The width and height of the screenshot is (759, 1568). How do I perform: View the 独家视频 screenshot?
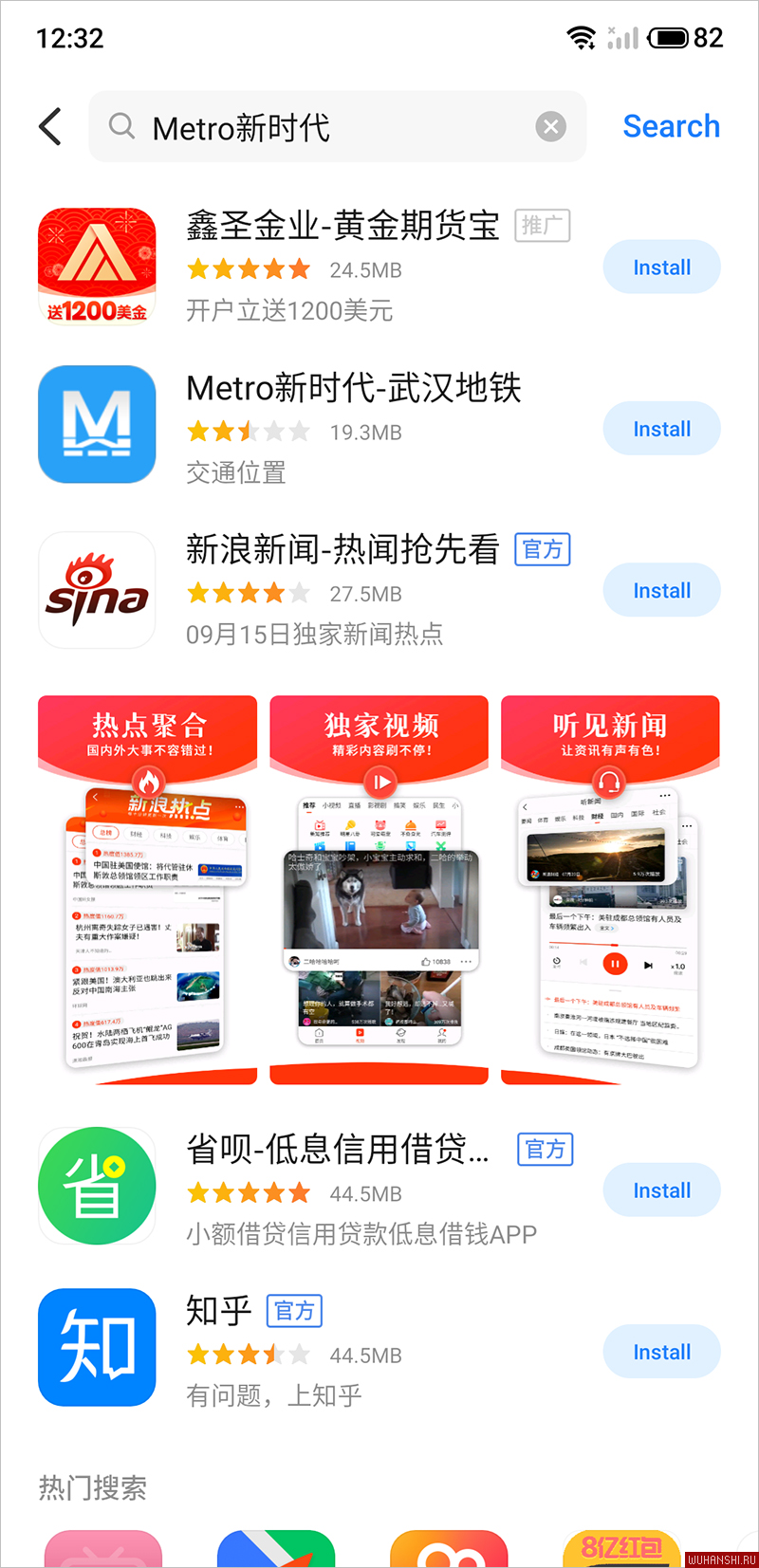tap(379, 889)
